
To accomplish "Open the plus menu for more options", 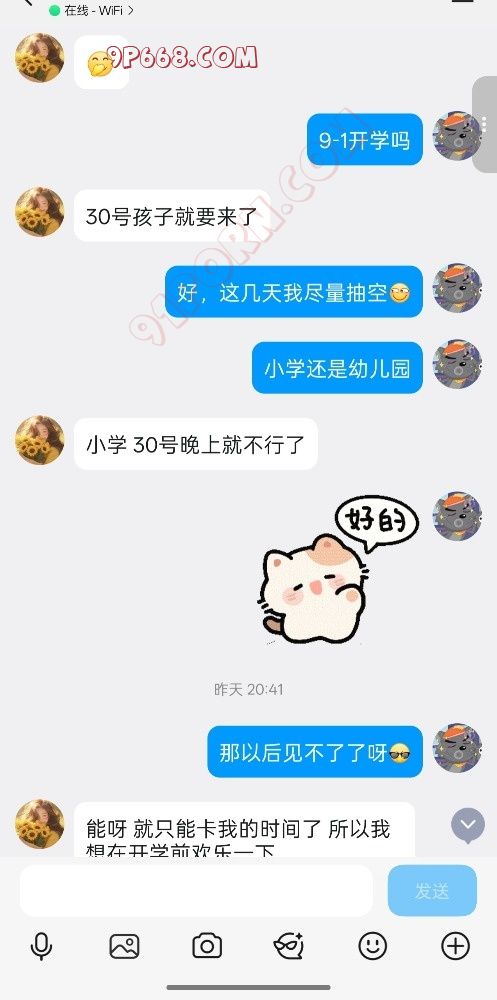I will 456,946.
